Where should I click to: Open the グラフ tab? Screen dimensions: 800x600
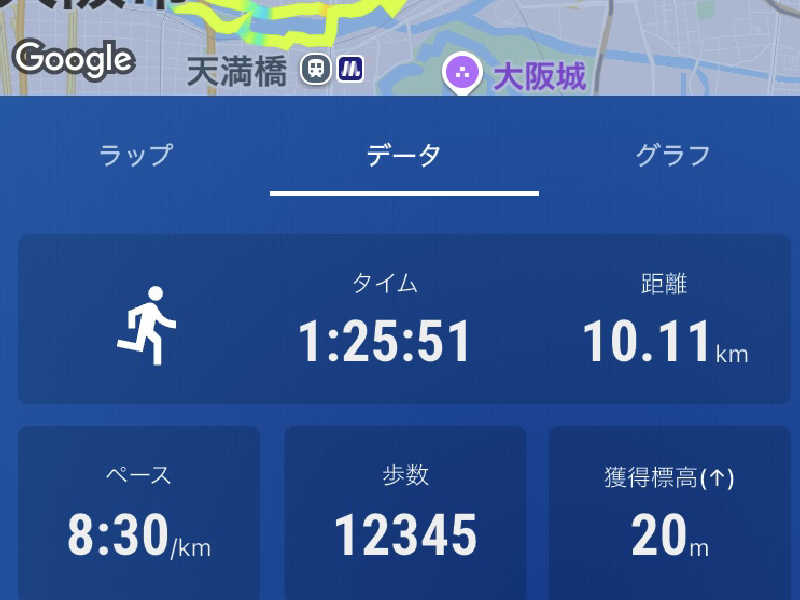[672, 156]
